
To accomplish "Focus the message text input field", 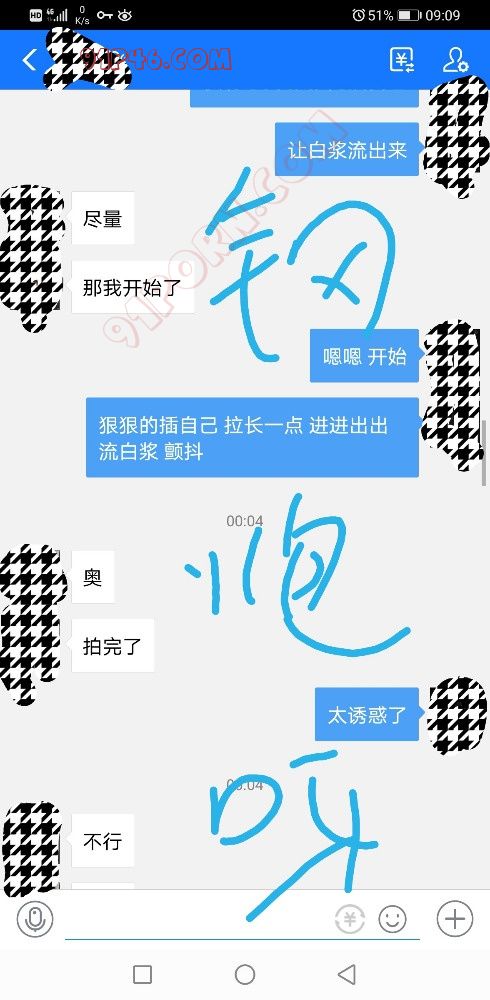I will tap(198, 920).
